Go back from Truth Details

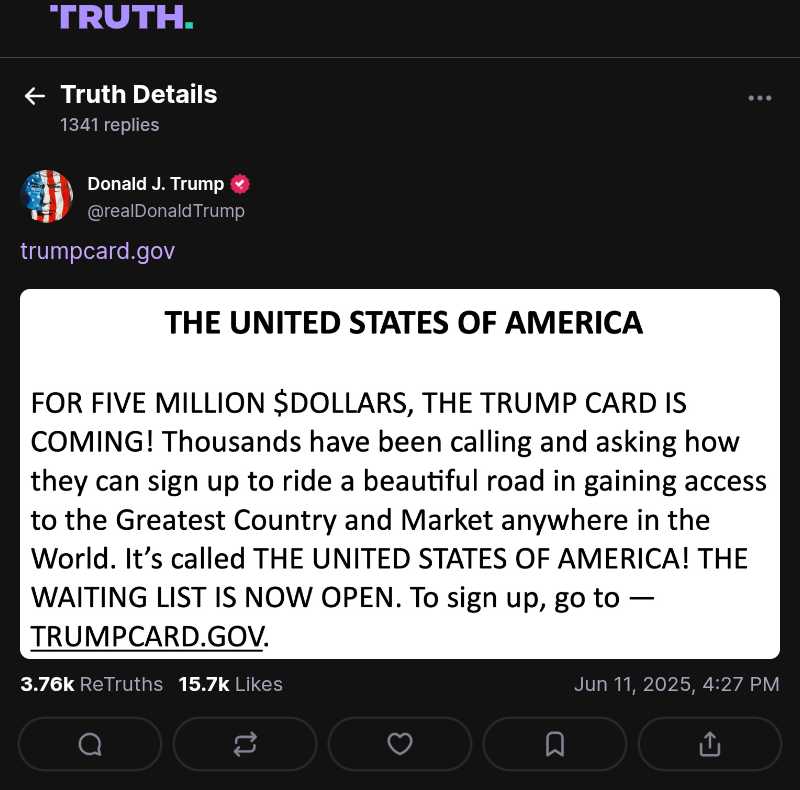click(x=35, y=96)
